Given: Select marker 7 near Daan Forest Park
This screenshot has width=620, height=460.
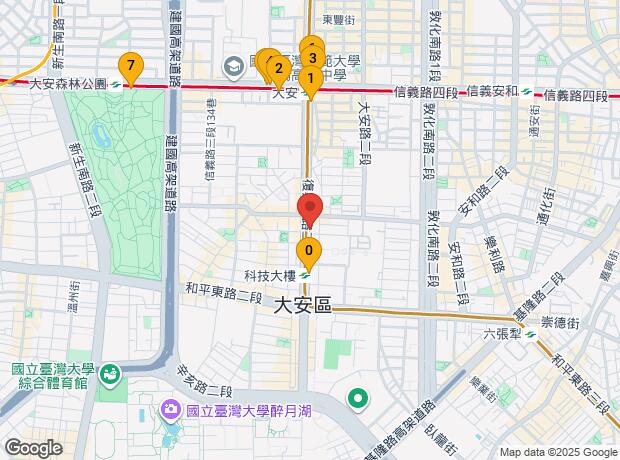Looking at the screenshot, I should pos(129,66).
